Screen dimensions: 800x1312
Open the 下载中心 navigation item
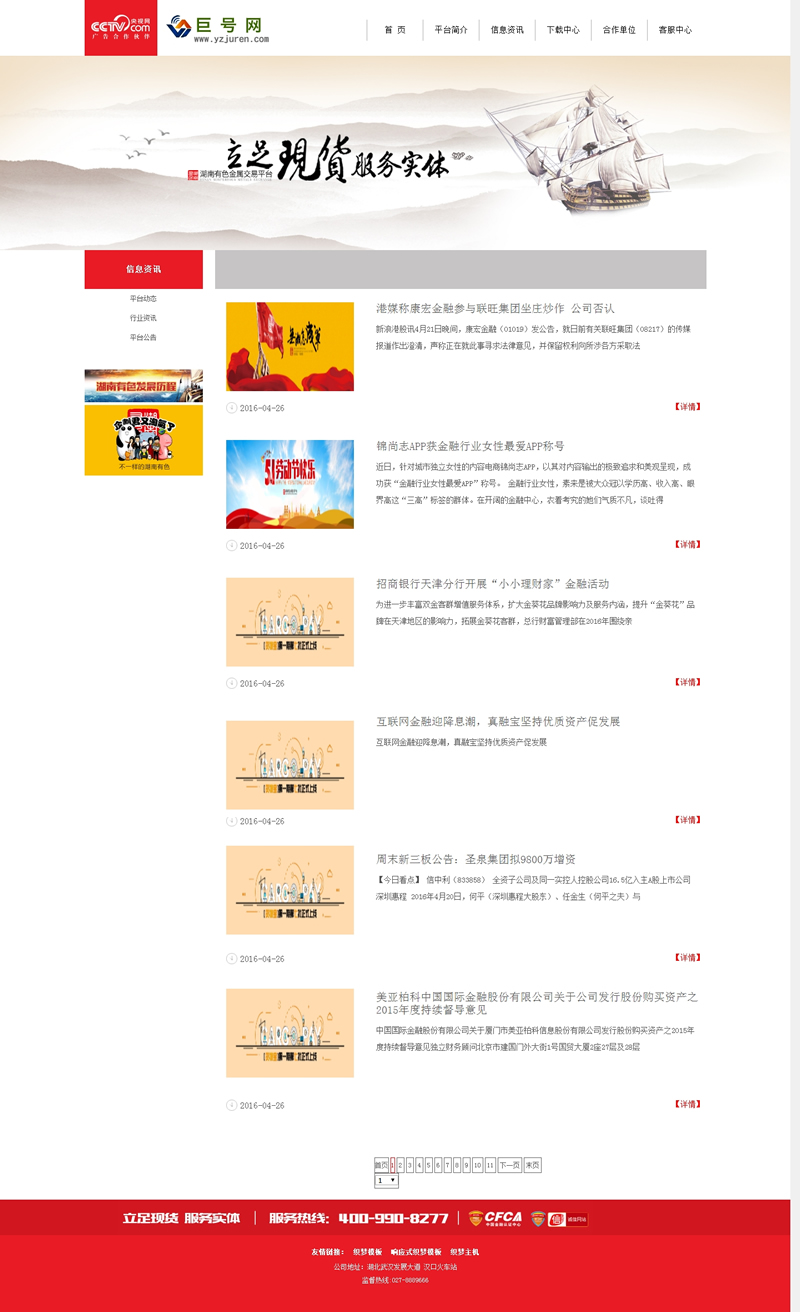point(563,30)
